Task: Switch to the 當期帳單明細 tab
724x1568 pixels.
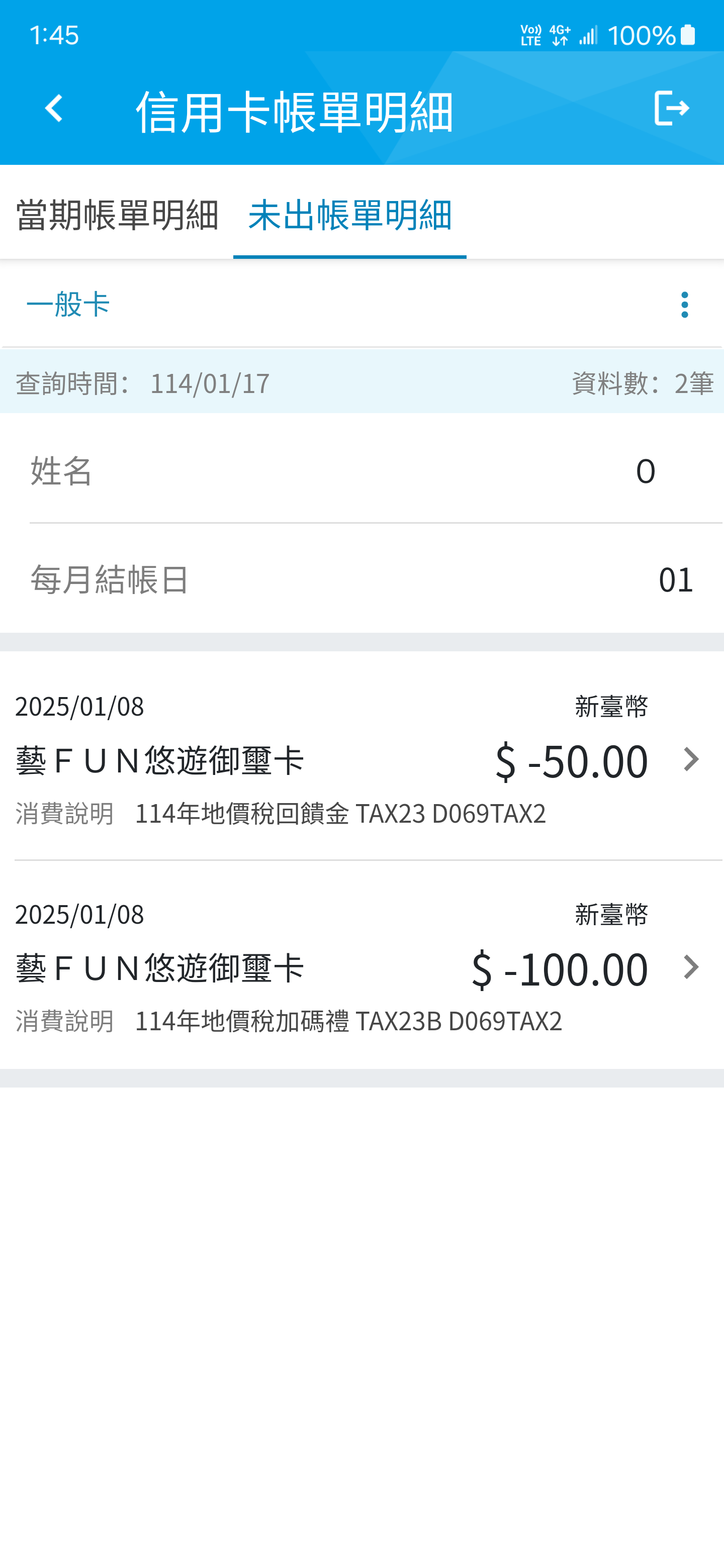Action: tap(117, 214)
